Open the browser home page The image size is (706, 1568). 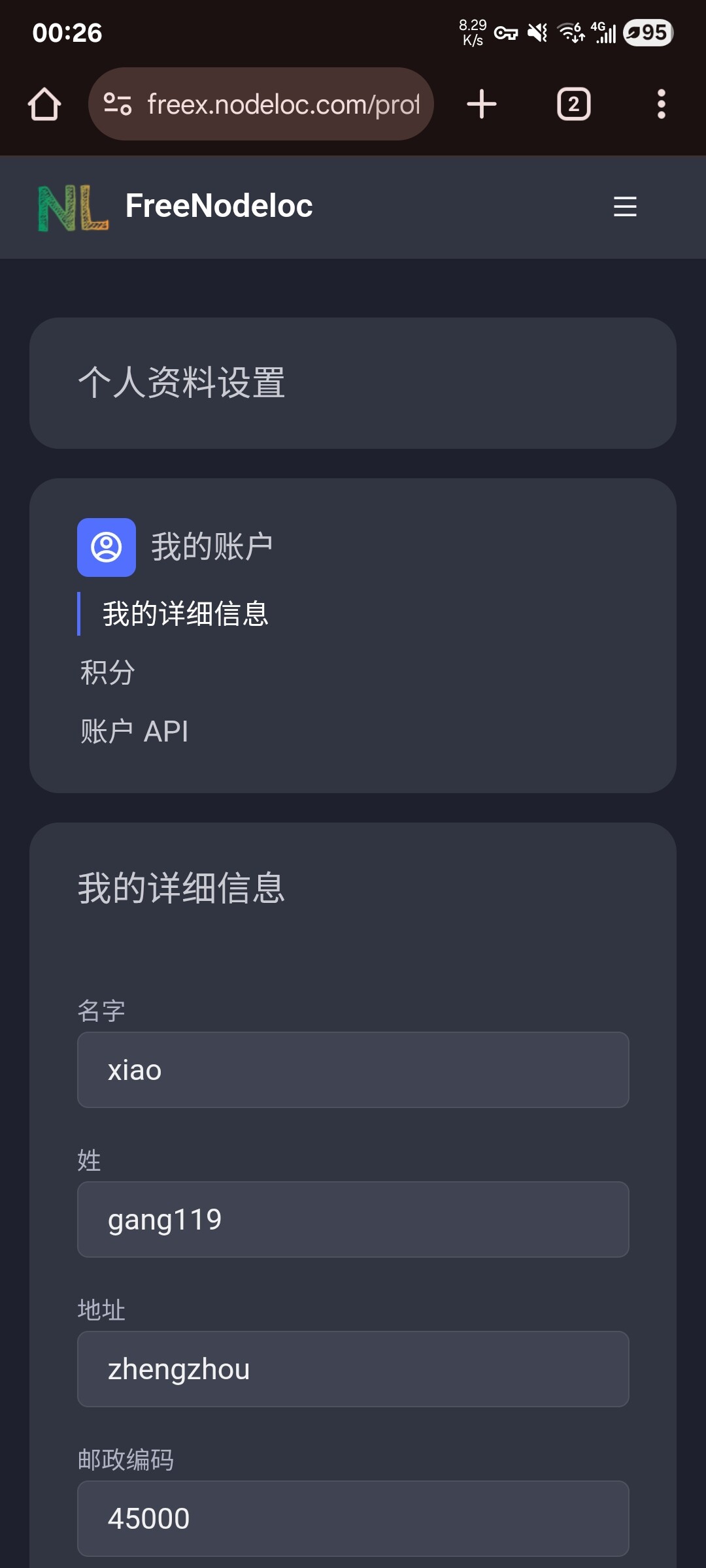click(x=44, y=105)
